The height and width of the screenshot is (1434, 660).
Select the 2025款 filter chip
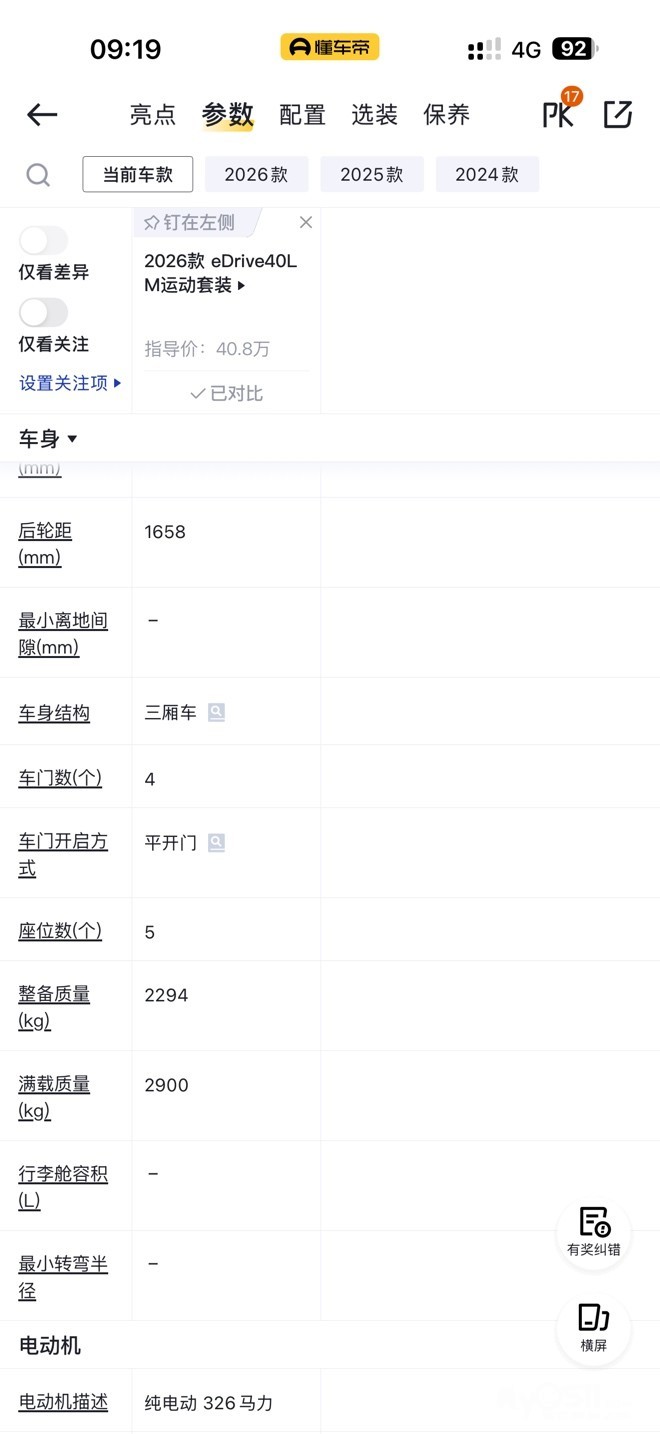(x=371, y=174)
